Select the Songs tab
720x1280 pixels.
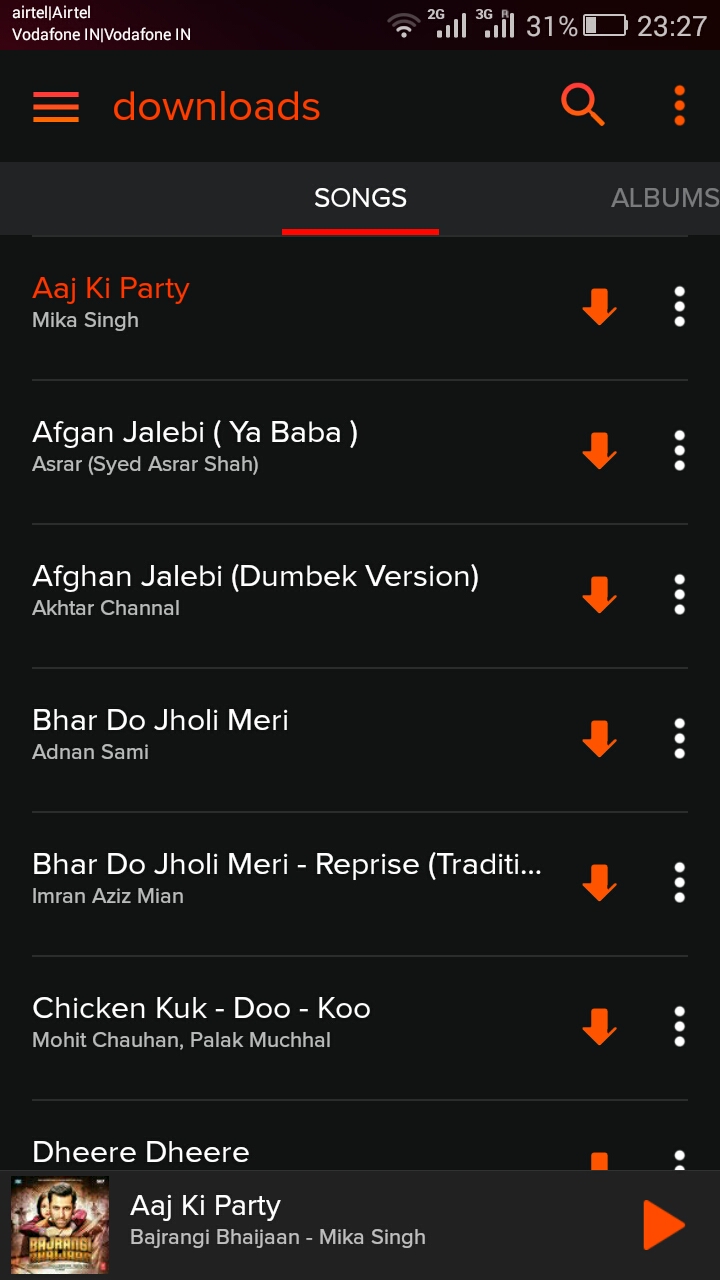(x=360, y=198)
